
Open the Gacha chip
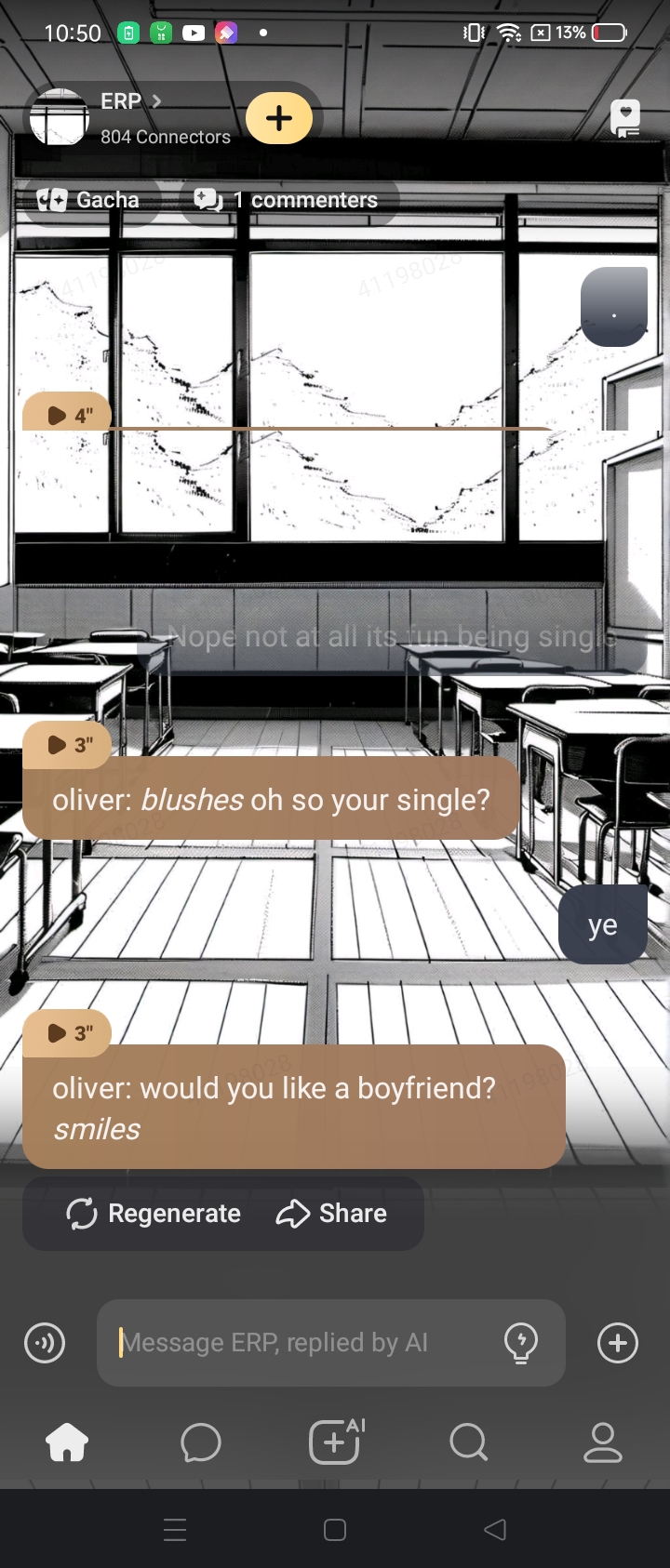(x=88, y=200)
